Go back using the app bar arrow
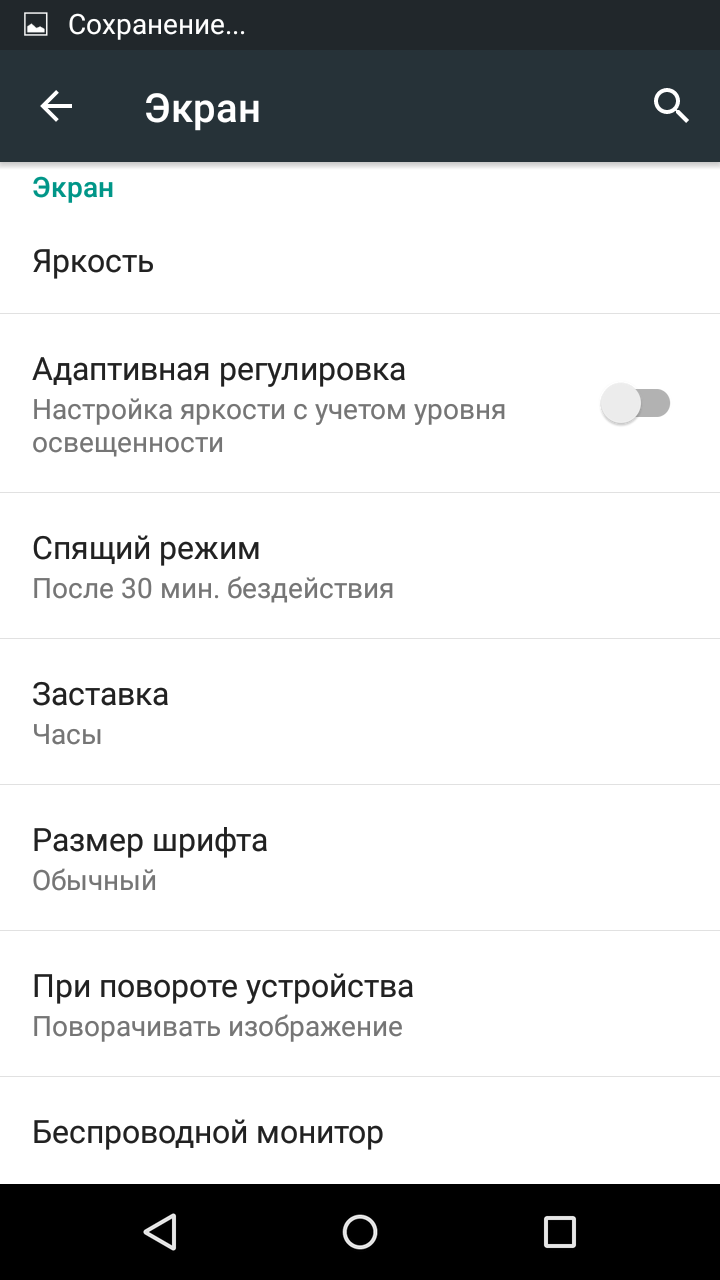Viewport: 720px width, 1280px height. (x=56, y=106)
